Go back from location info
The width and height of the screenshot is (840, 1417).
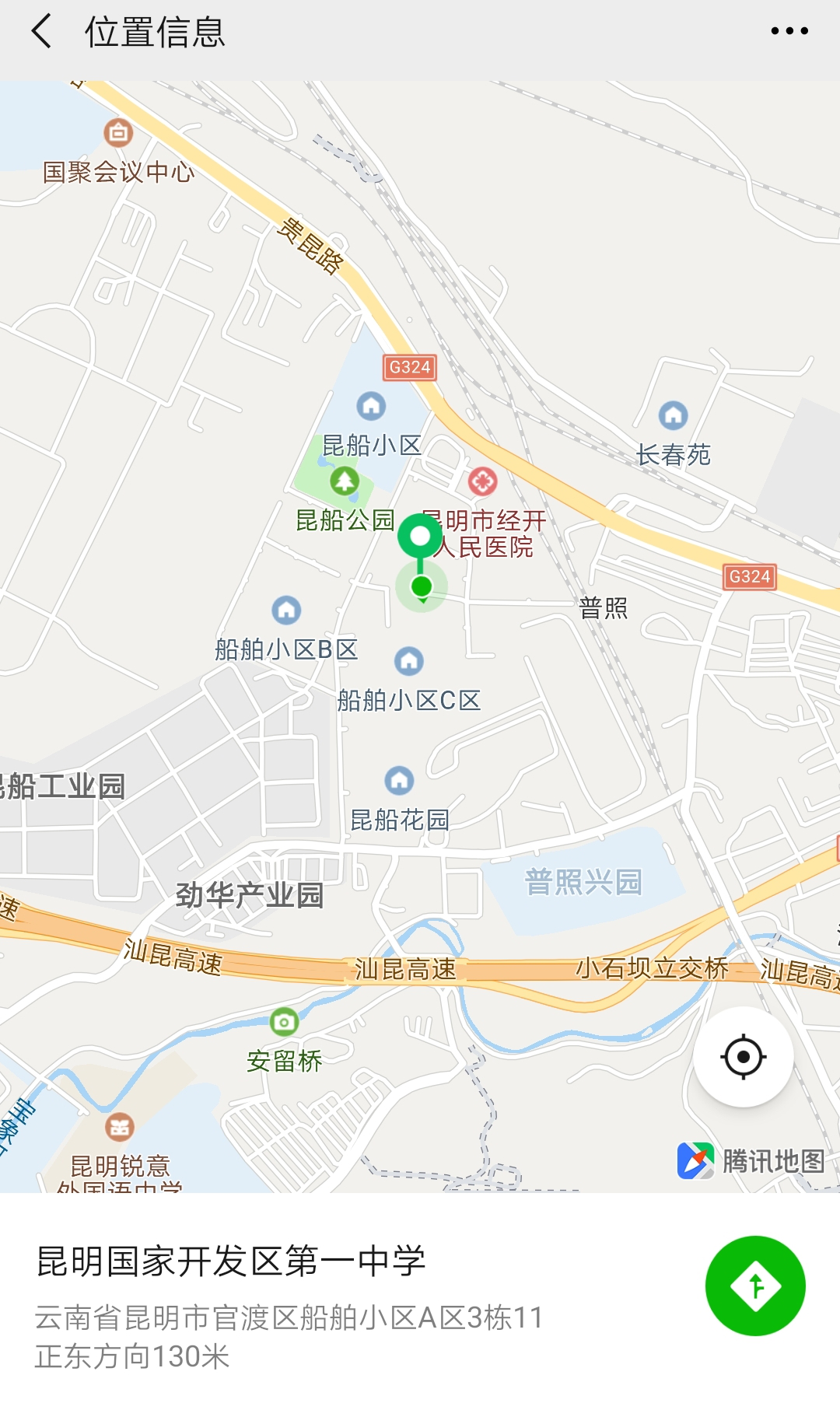42,32
